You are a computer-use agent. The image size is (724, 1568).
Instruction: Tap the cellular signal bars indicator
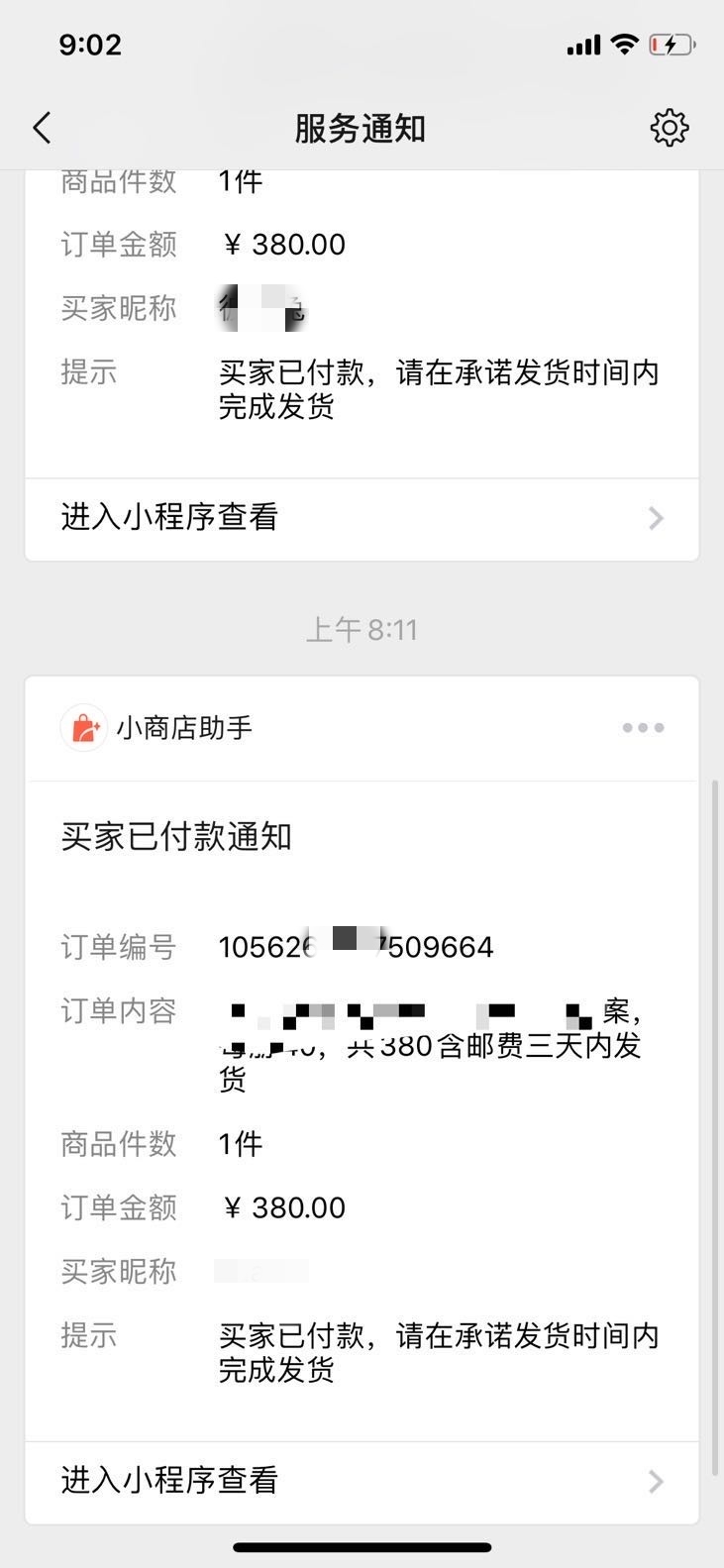(583, 45)
